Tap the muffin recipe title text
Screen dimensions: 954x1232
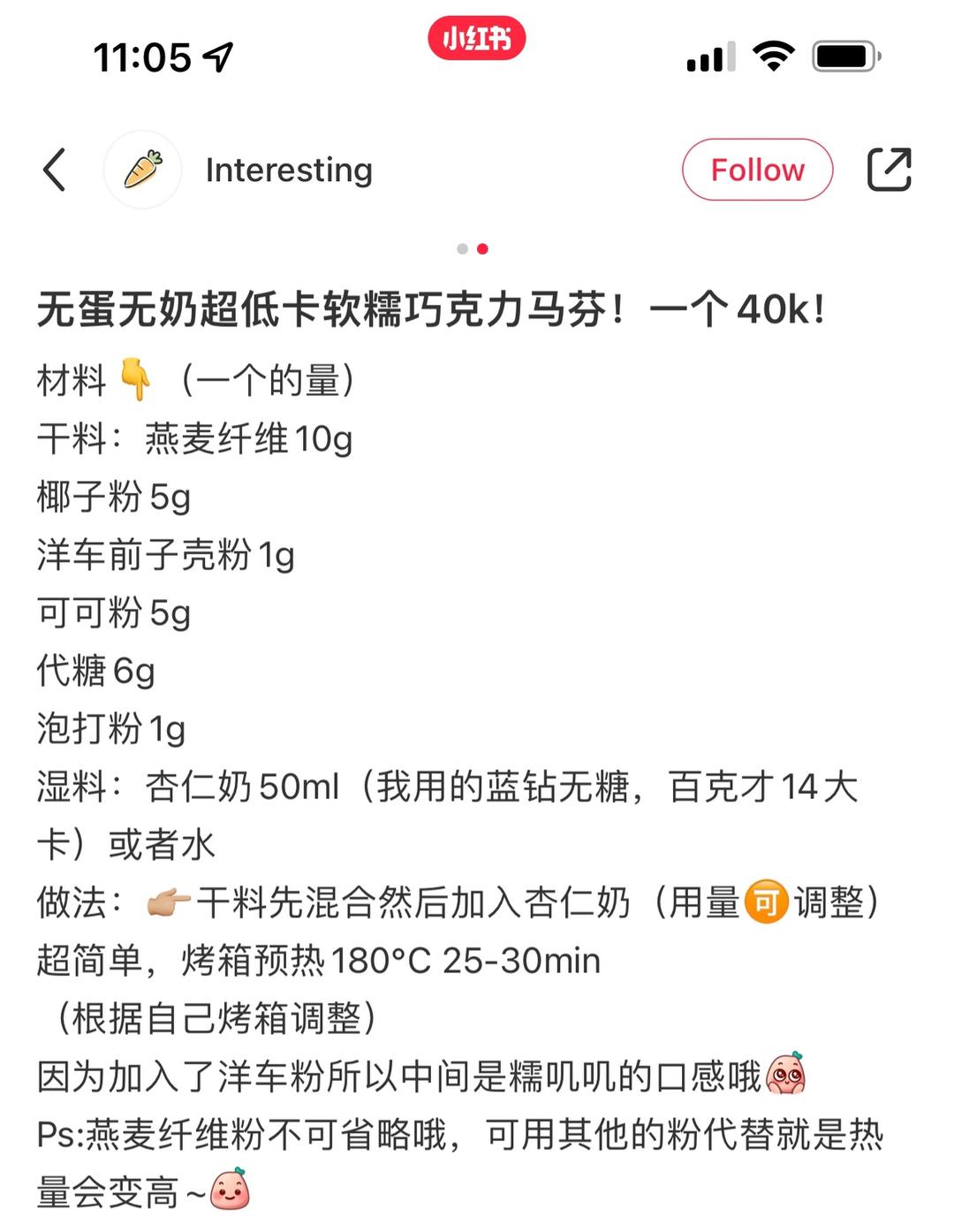pyautogui.click(x=431, y=311)
